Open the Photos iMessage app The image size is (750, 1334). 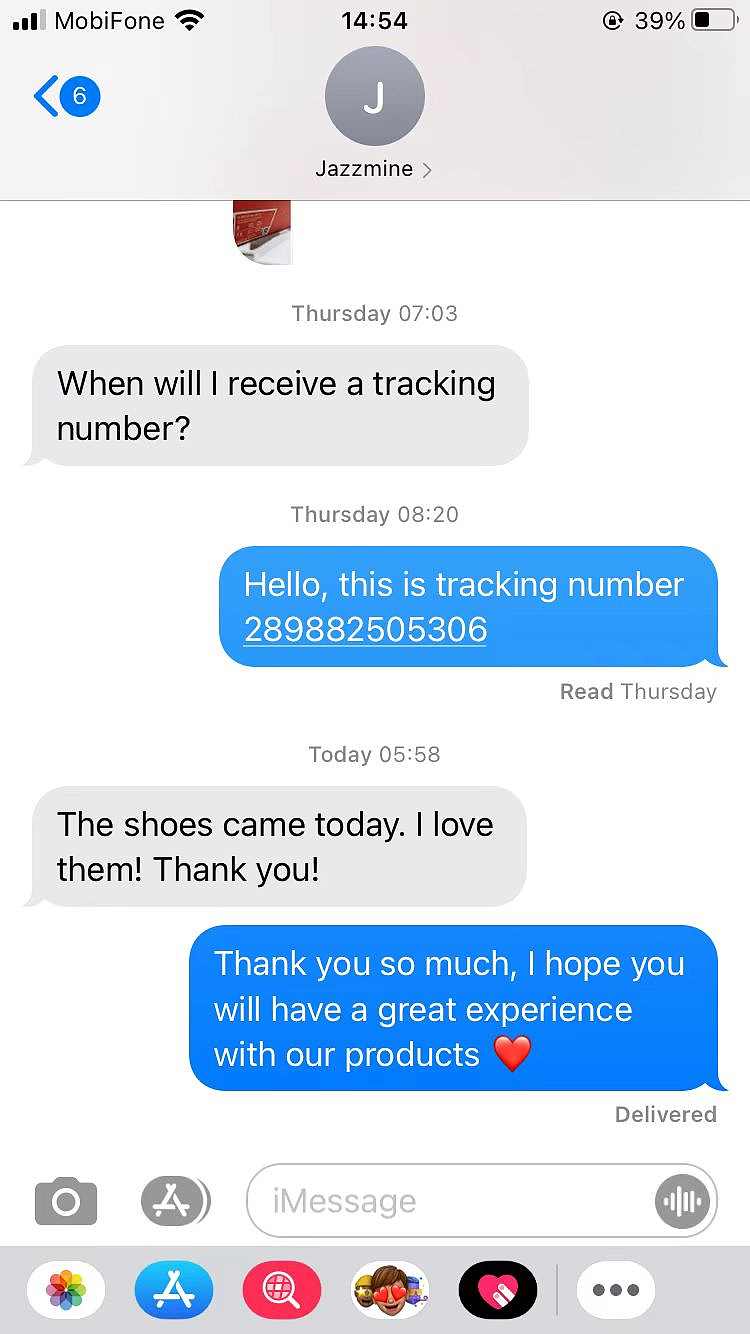pyautogui.click(x=66, y=1290)
